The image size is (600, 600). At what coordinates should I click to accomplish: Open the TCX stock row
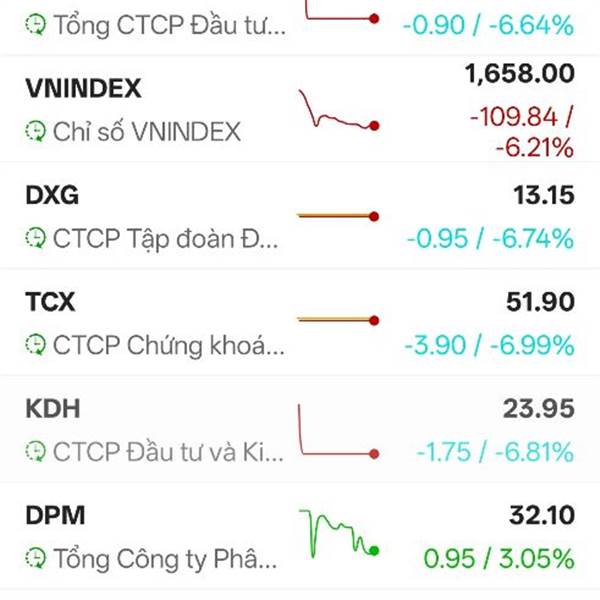(x=300, y=322)
